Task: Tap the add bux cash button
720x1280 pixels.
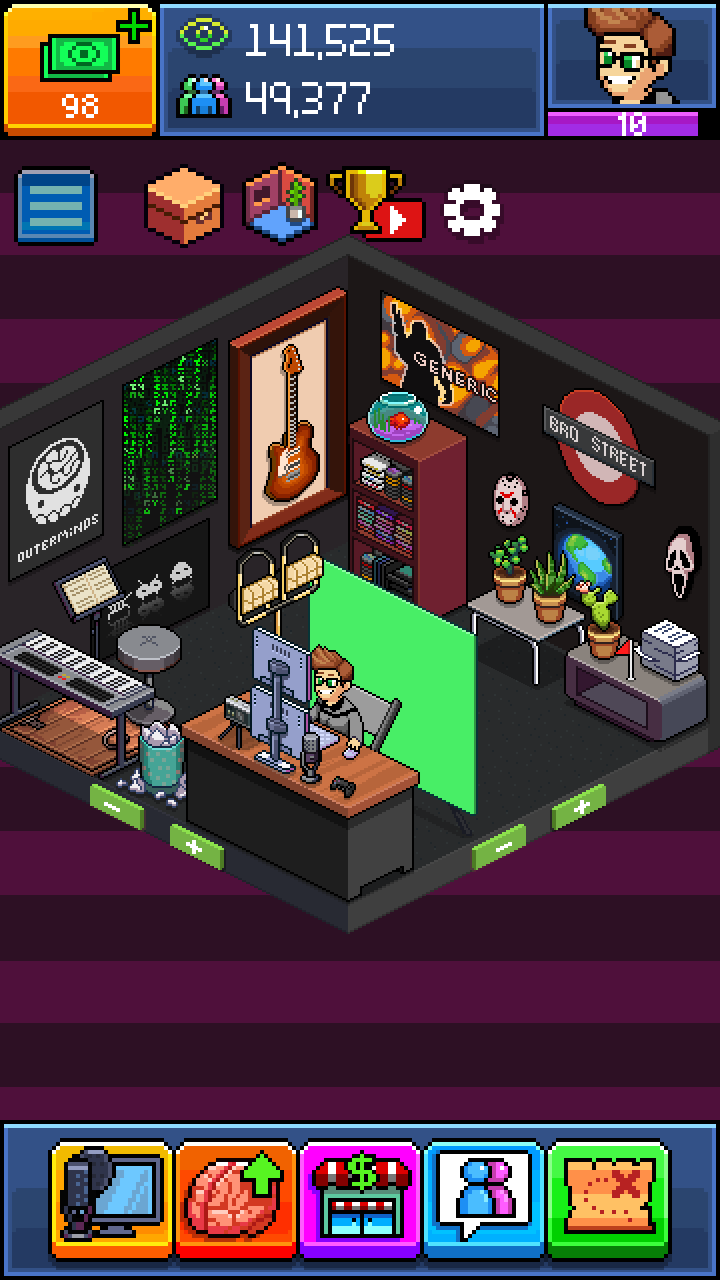Action: [x=80, y=68]
